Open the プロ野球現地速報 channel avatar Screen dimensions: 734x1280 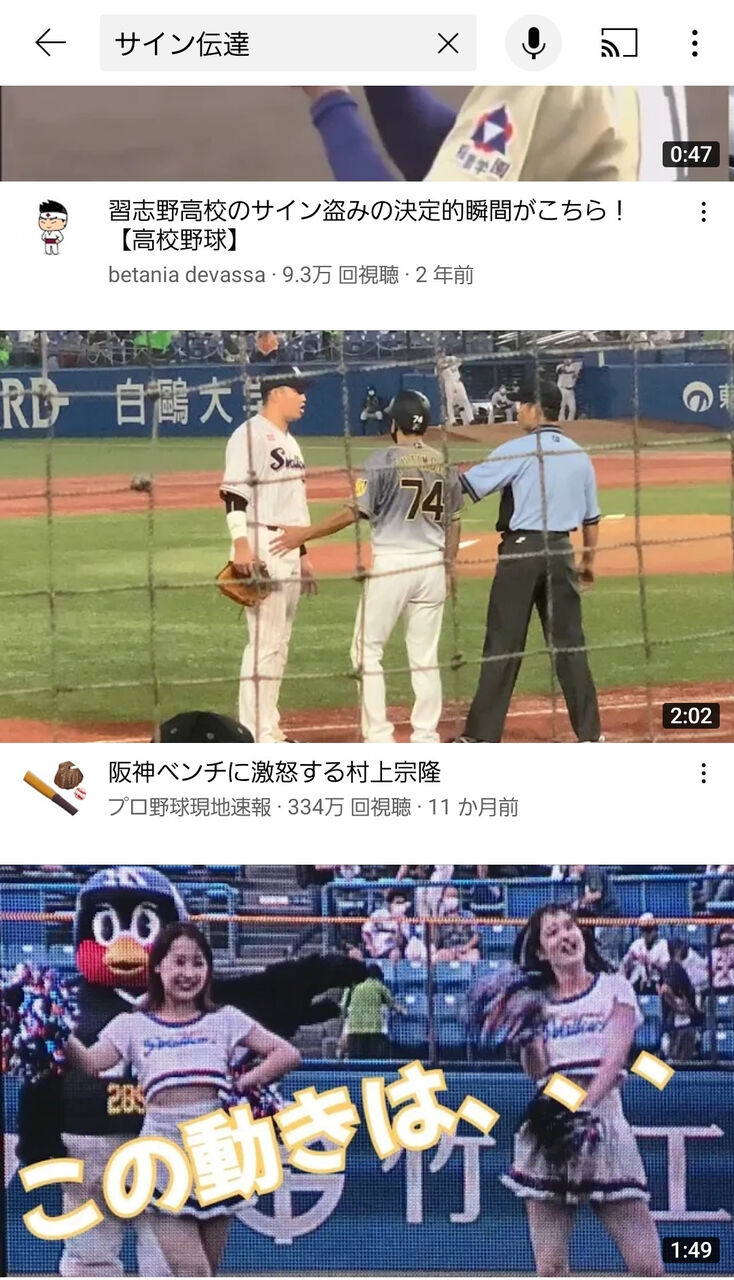pos(54,789)
